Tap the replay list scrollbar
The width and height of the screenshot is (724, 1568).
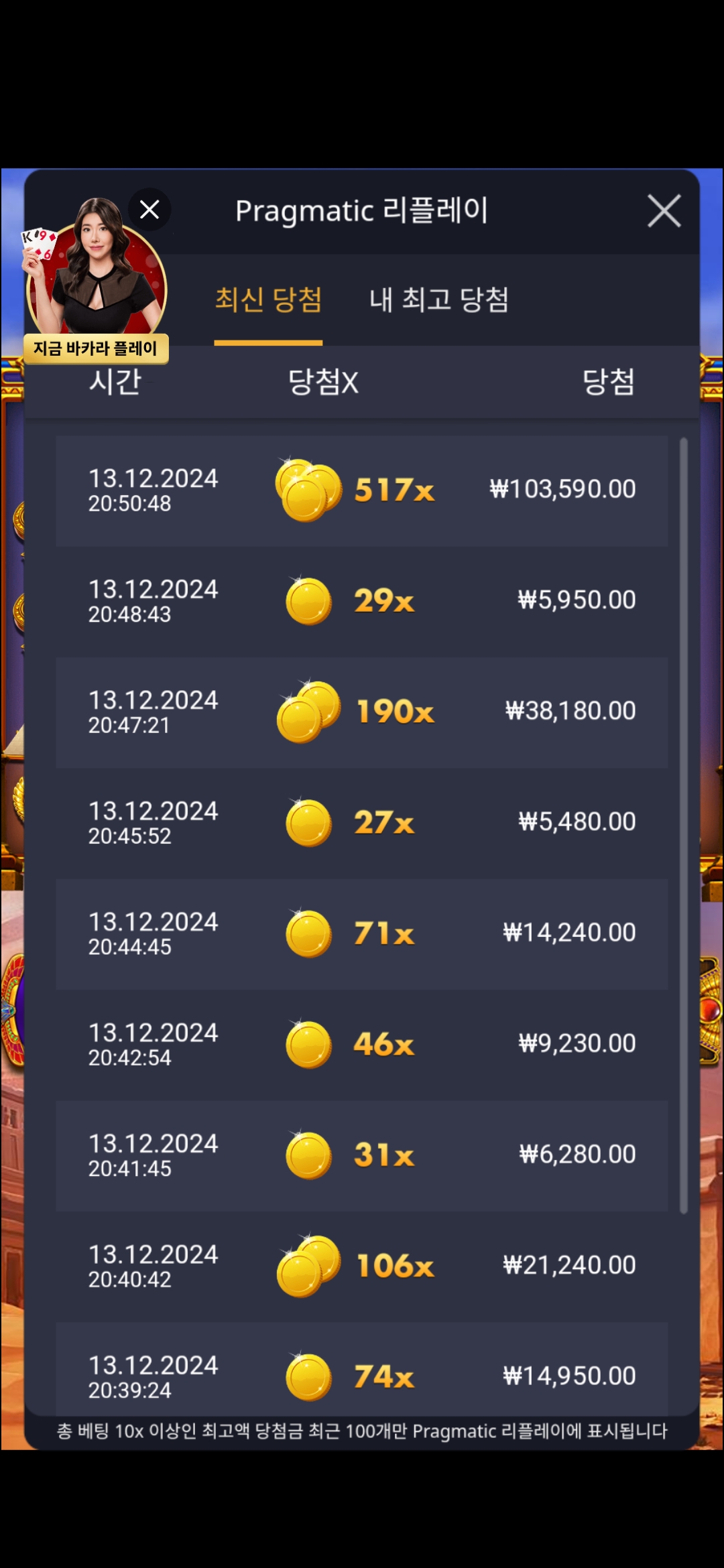[684, 826]
